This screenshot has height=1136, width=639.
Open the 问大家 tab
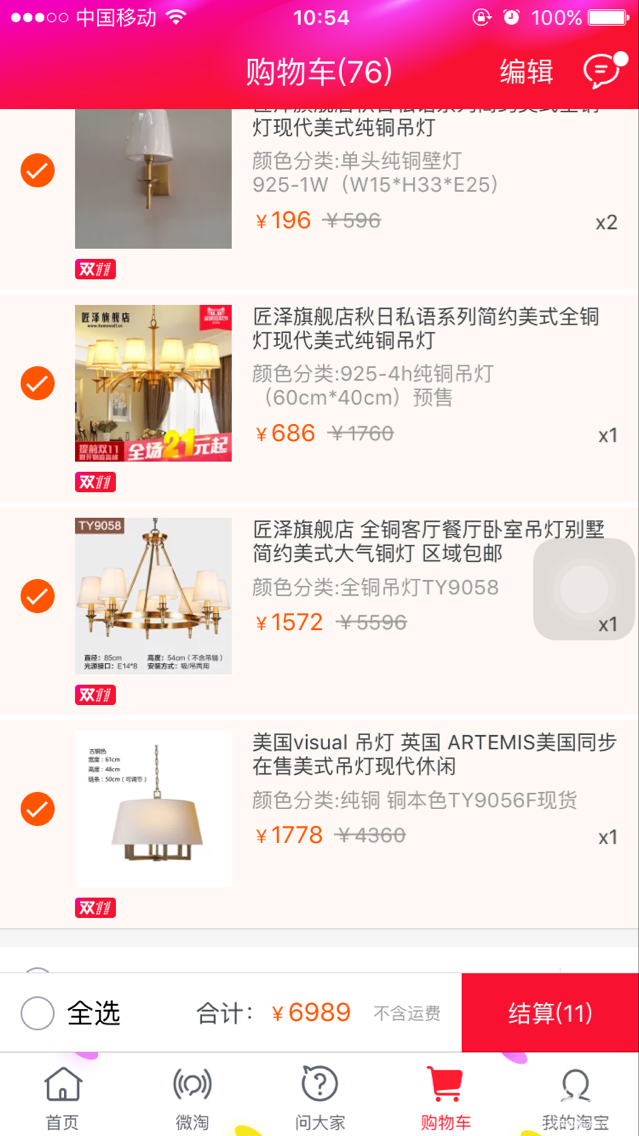320,1097
